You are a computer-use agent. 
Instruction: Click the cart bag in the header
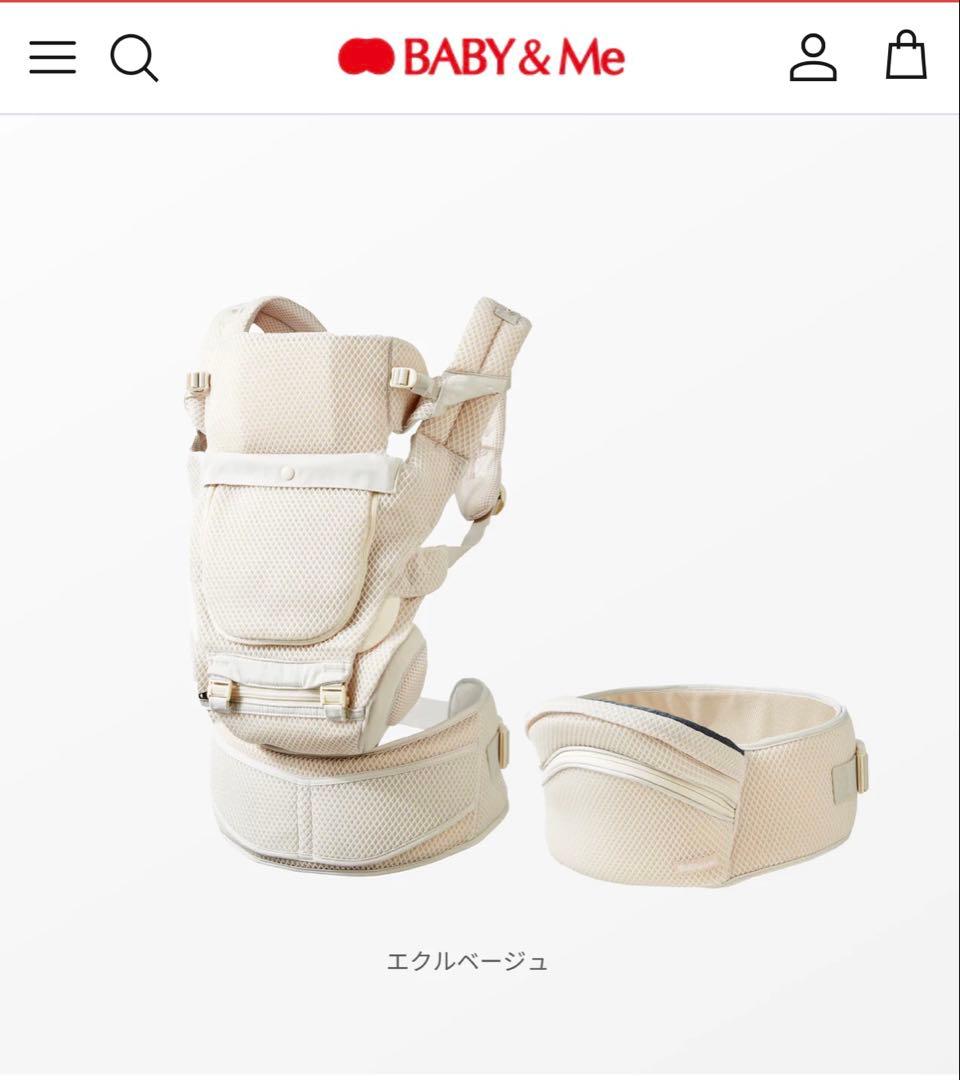[904, 58]
